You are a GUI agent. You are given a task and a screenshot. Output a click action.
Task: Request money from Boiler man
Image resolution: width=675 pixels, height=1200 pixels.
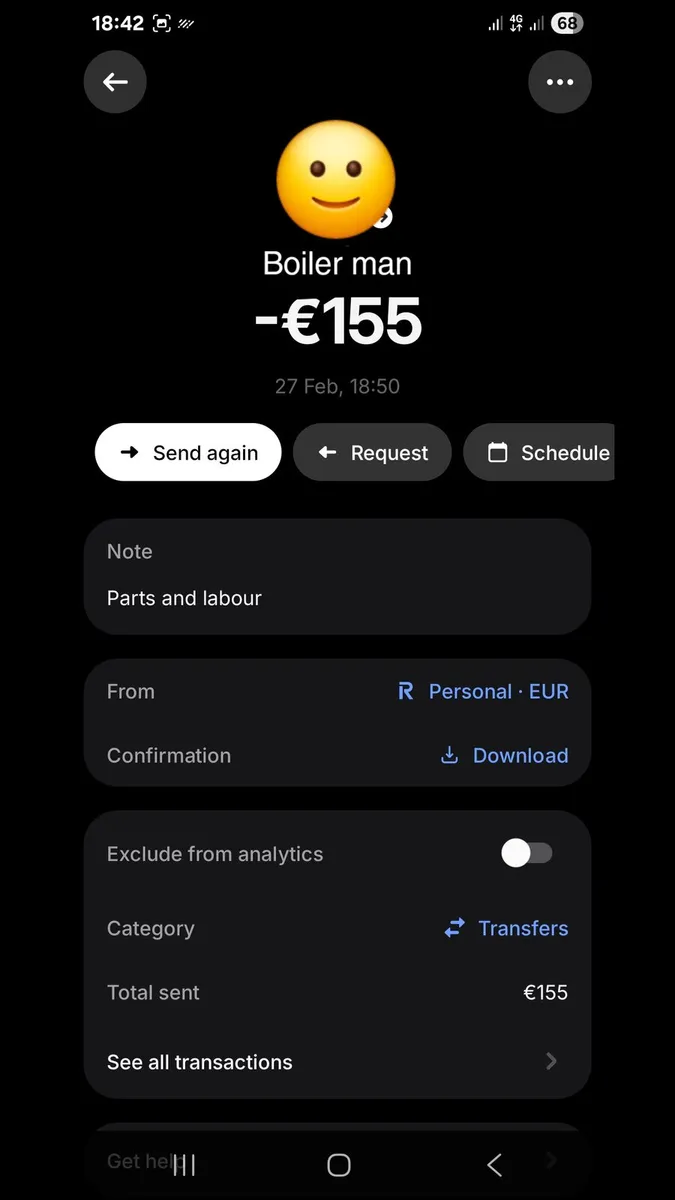click(372, 453)
